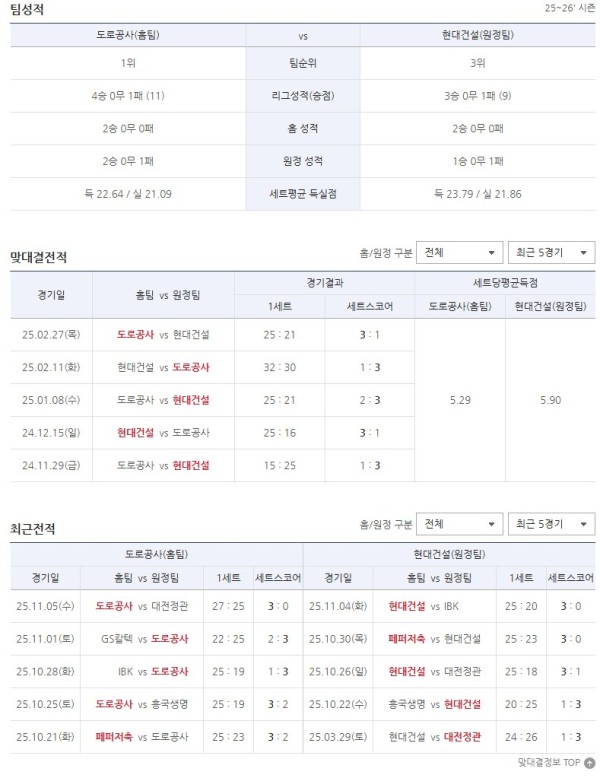
Task: Open the 전체 dropdown in 최근전적 section
Action: pos(460,524)
